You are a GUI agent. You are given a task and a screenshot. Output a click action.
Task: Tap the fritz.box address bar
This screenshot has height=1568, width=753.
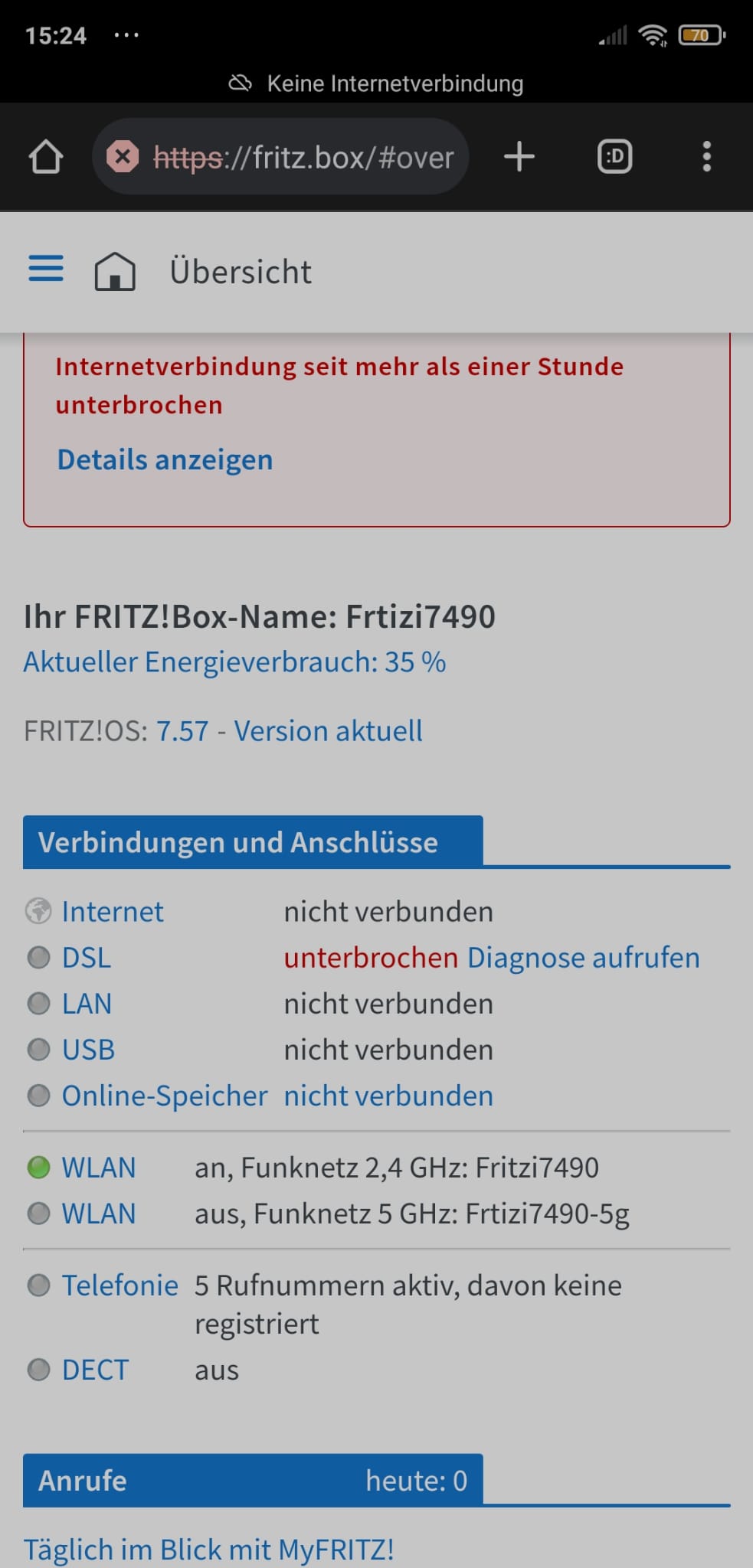(302, 157)
